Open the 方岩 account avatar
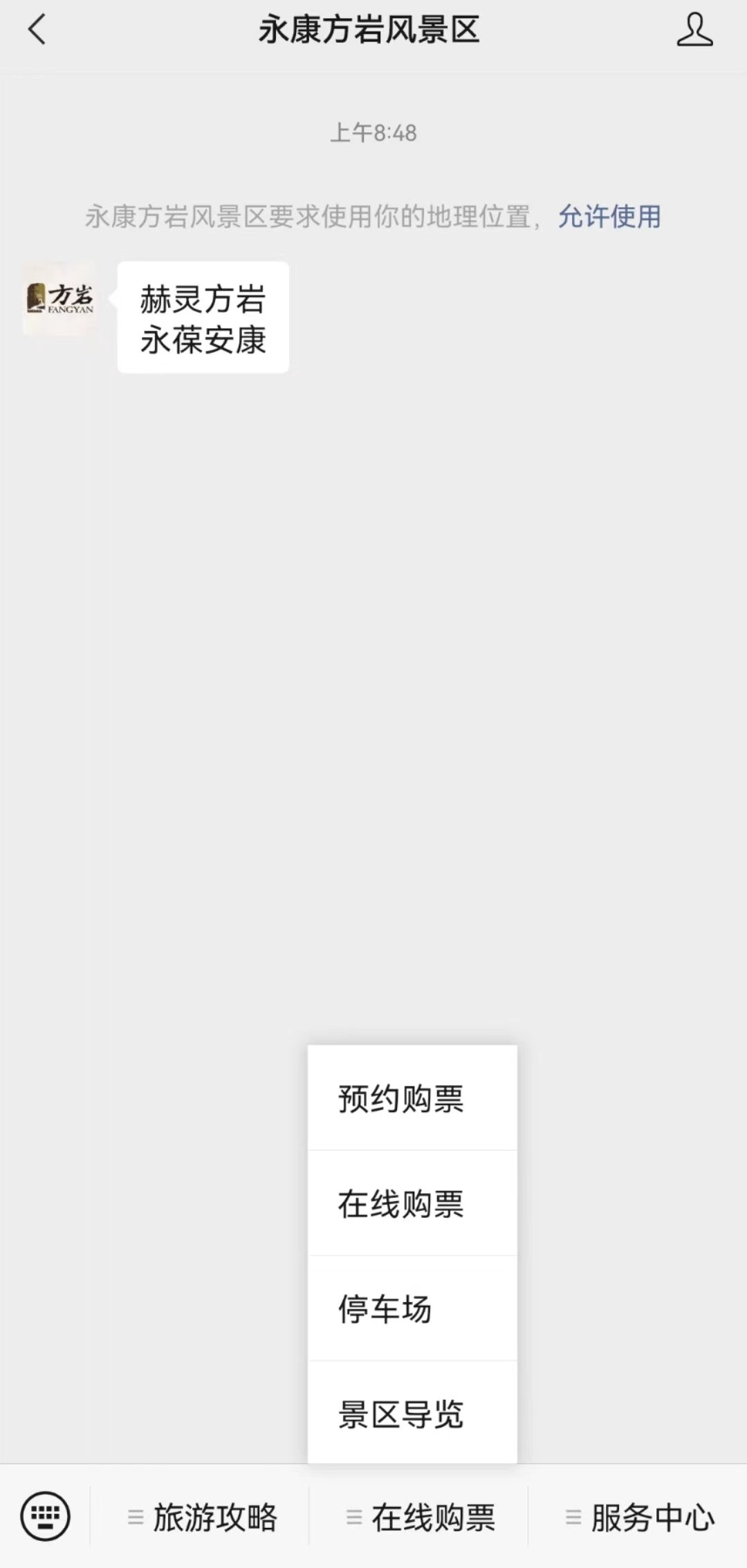747x1568 pixels. tap(59, 298)
